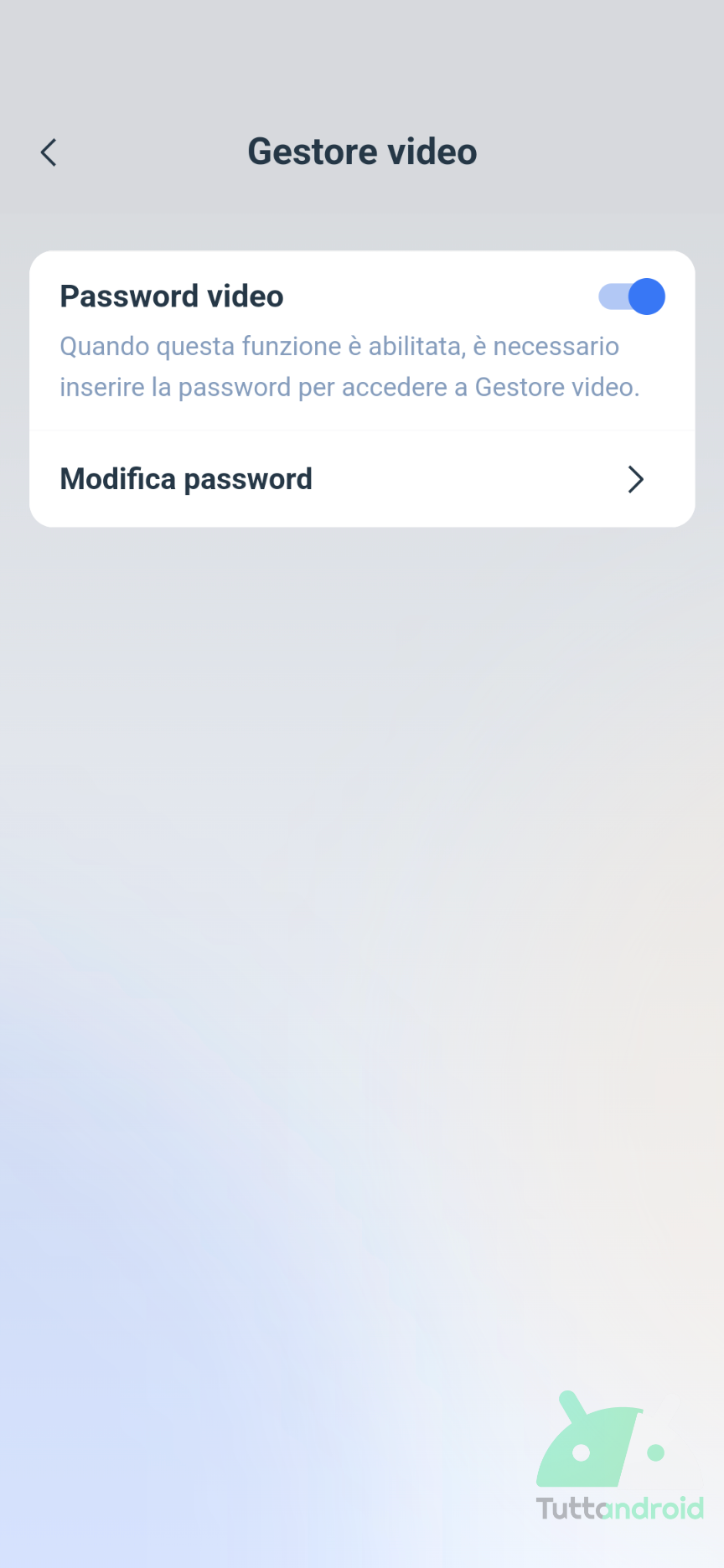Go back from Gestore video
Image resolution: width=724 pixels, height=1568 pixels.
[49, 152]
